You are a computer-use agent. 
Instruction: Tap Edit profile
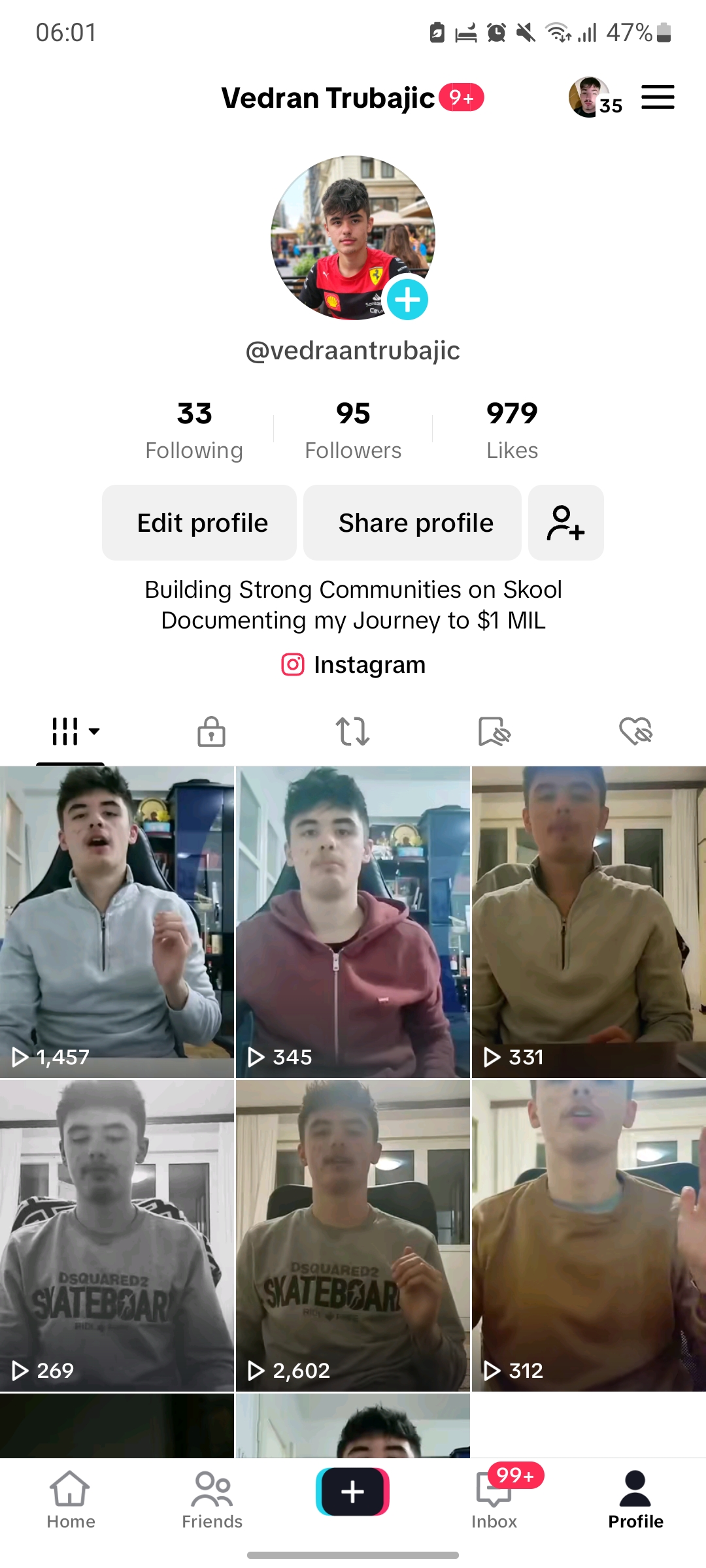(199, 523)
